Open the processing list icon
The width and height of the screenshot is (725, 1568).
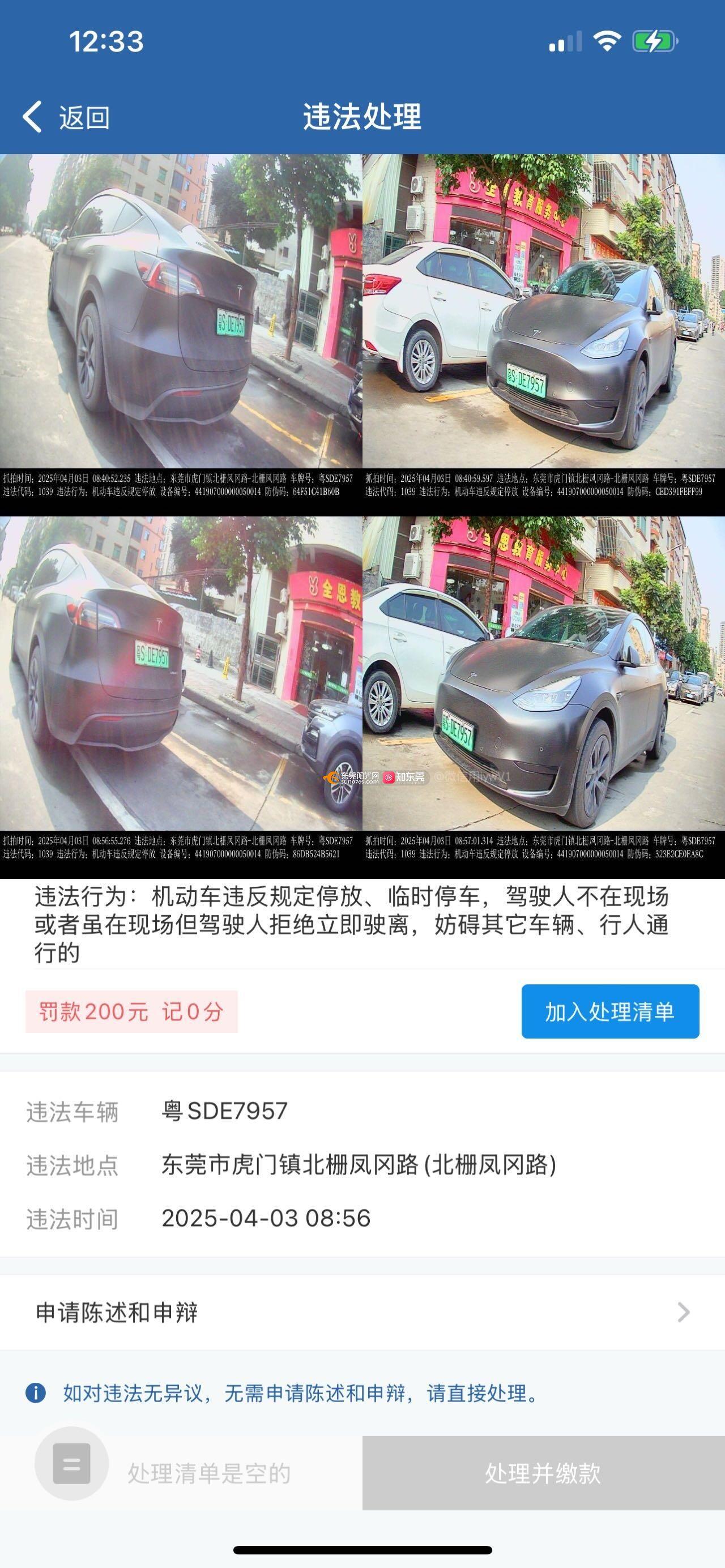pos(72,1463)
